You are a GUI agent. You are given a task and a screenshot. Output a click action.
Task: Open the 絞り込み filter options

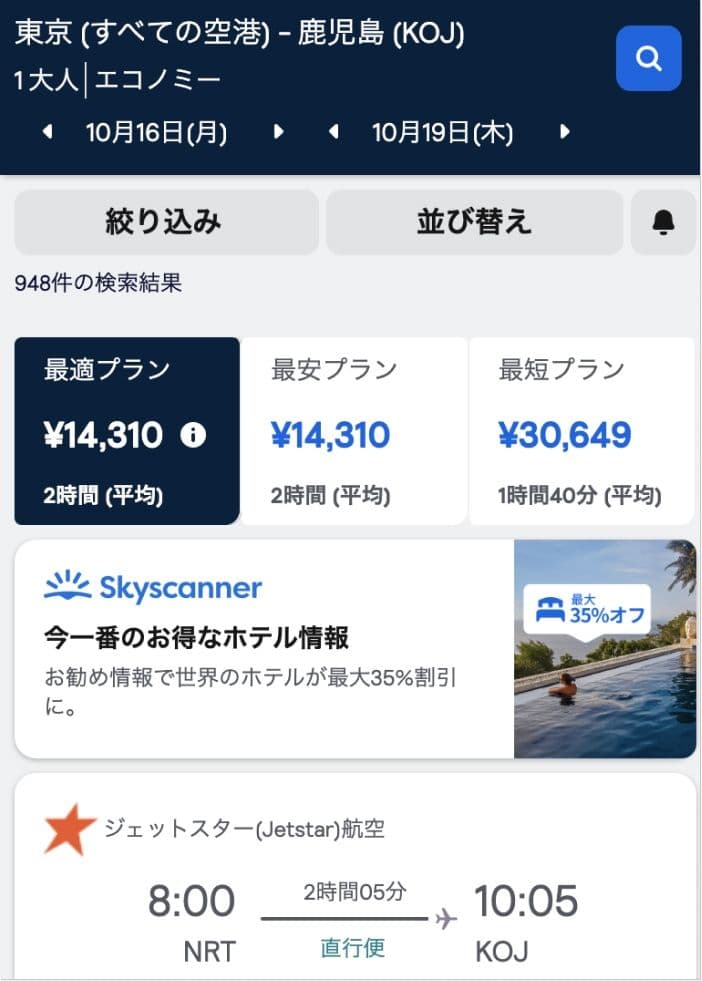click(x=165, y=222)
